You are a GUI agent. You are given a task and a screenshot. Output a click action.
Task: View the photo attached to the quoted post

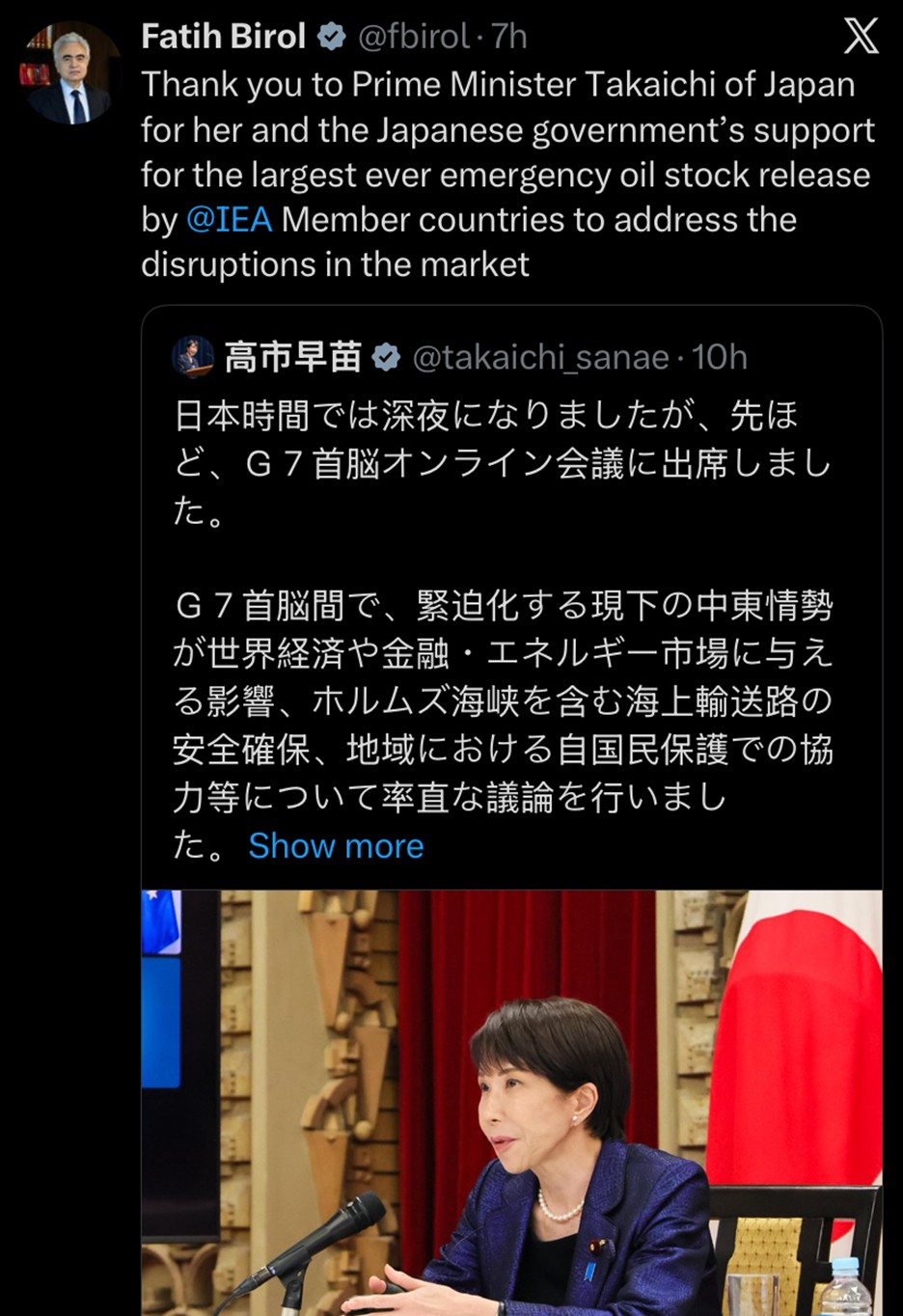(511, 1102)
